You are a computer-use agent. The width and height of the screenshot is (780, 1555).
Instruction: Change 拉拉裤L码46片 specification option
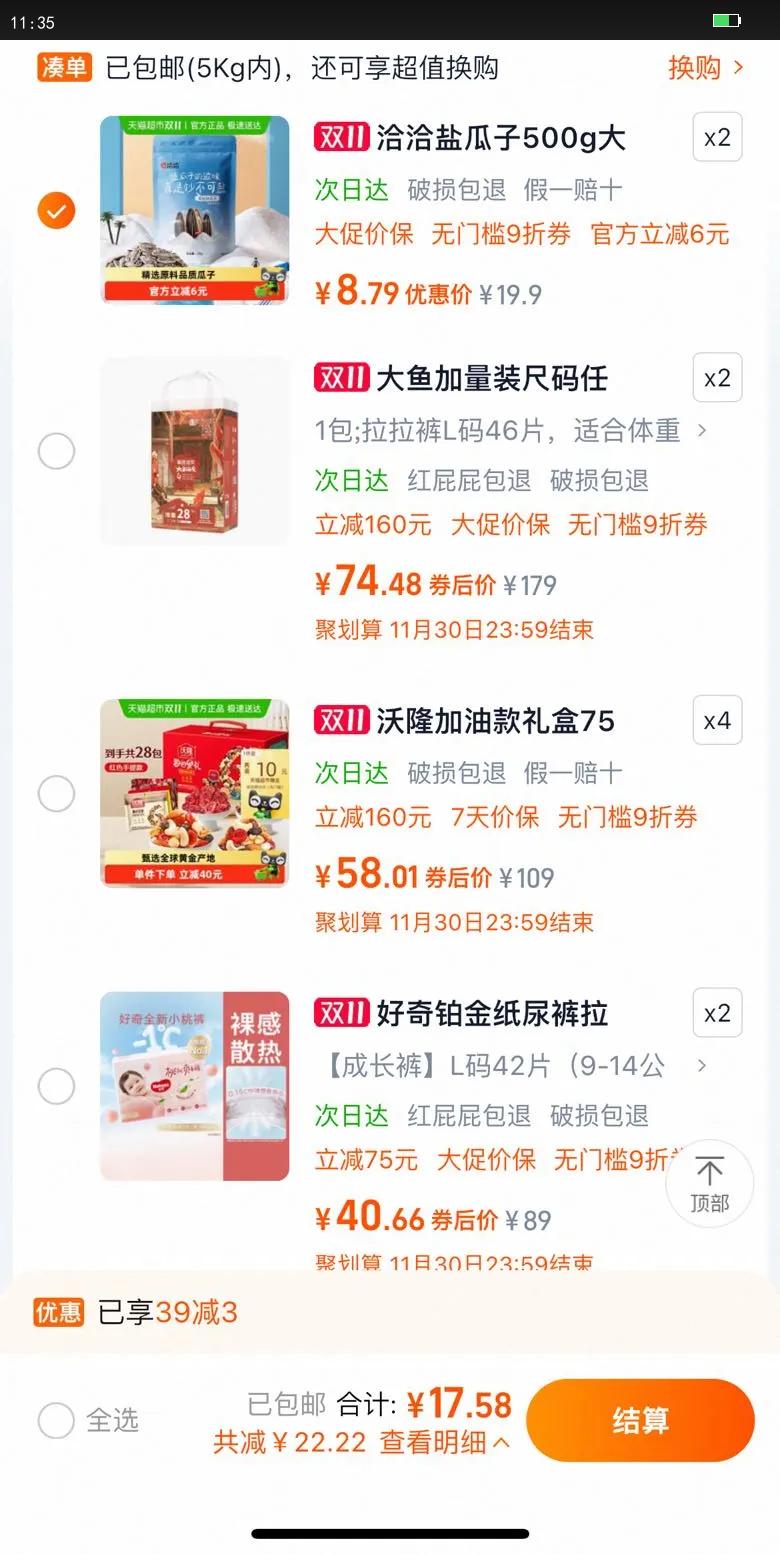(x=510, y=431)
